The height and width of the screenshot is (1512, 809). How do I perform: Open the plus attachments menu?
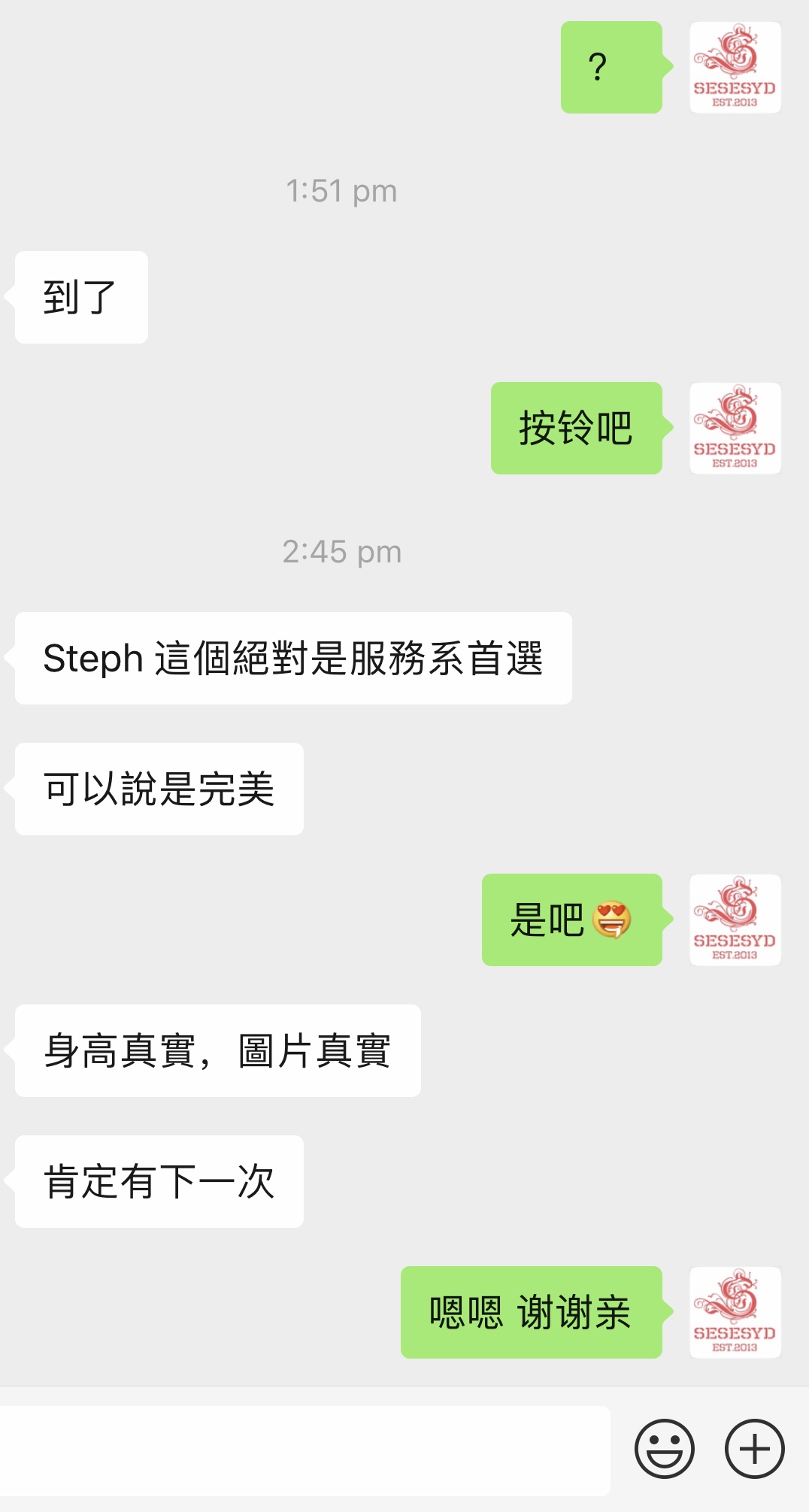coord(754,1448)
